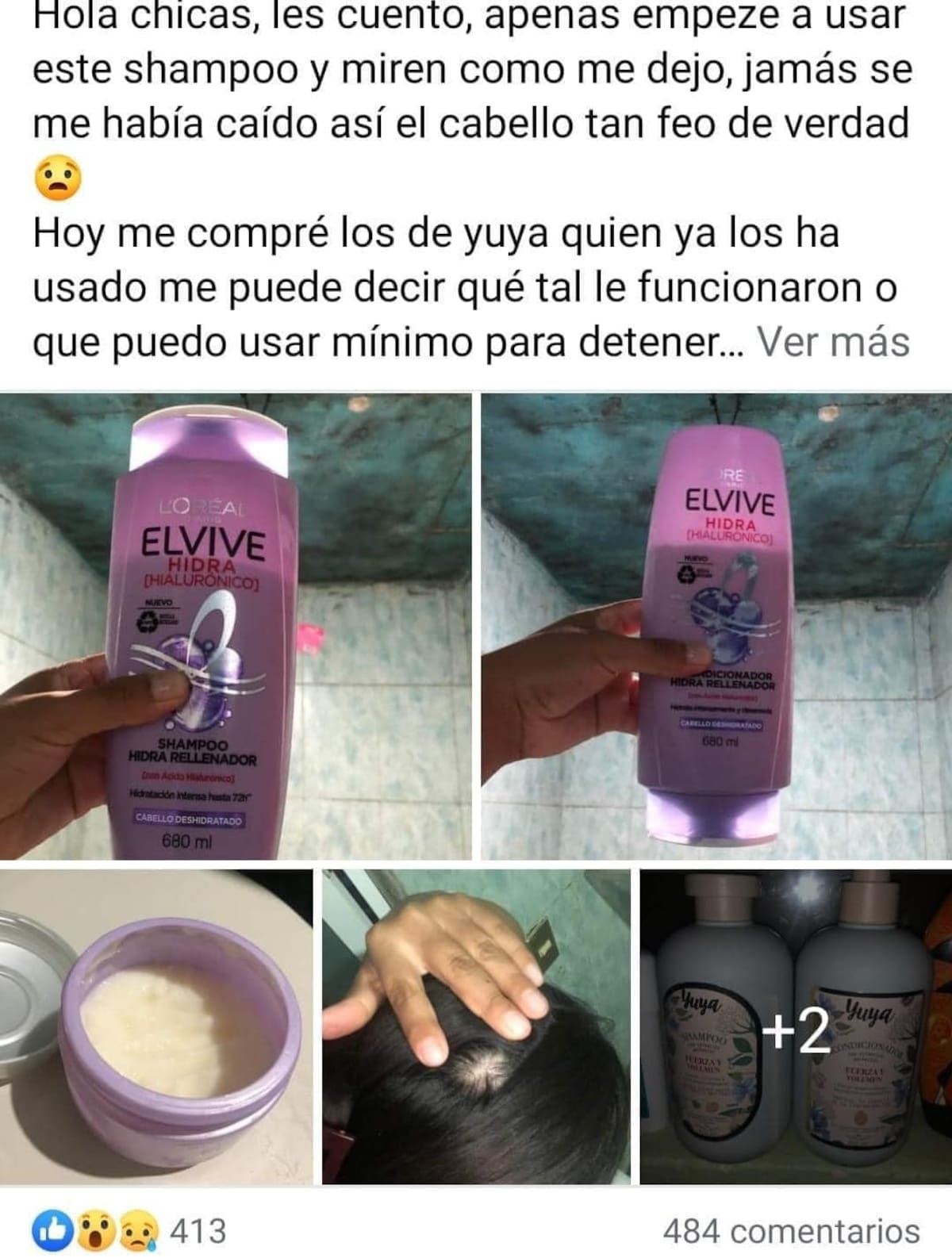Open the Elvive conditioner bottle photo
Screen dimensions: 952x1258
click(x=716, y=627)
